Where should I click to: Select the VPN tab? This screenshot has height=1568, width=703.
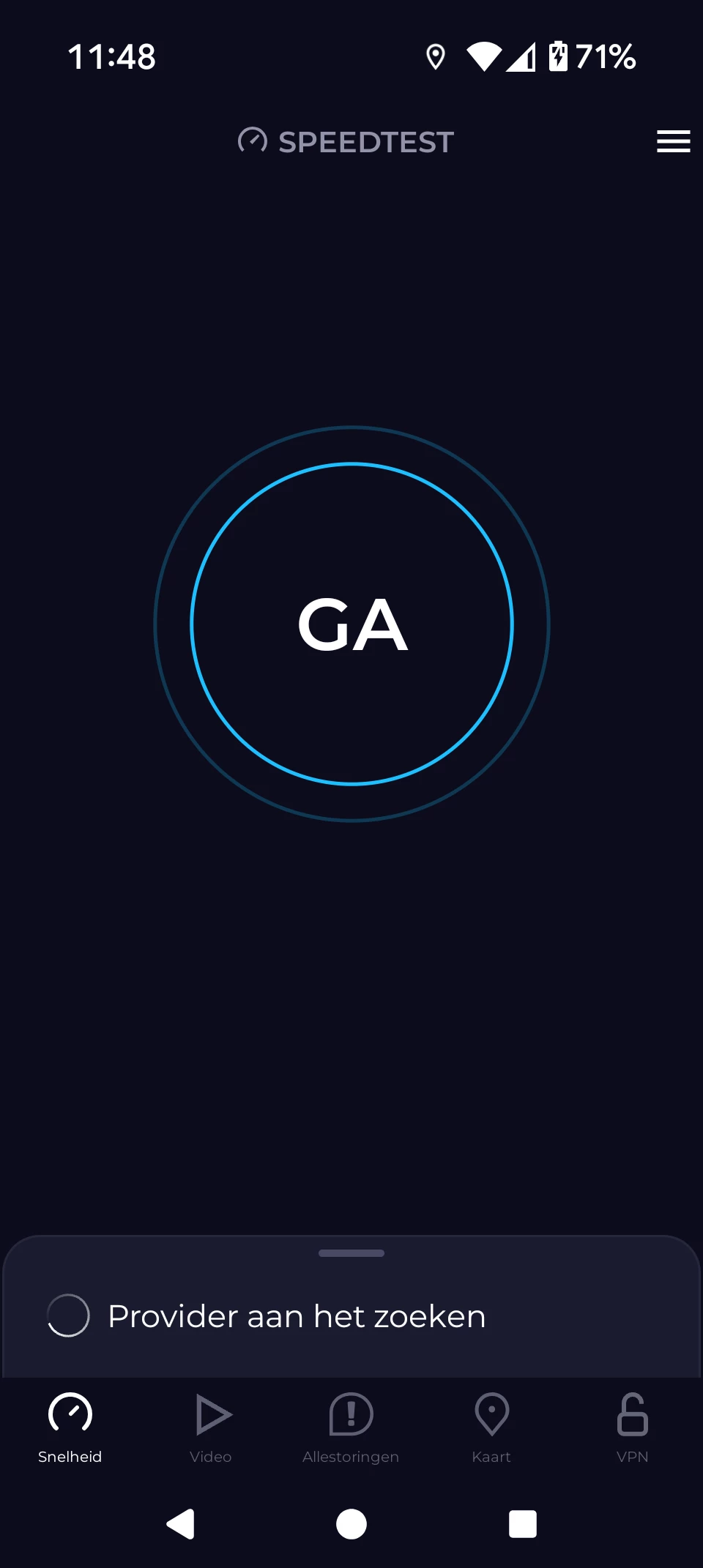pos(632,1427)
